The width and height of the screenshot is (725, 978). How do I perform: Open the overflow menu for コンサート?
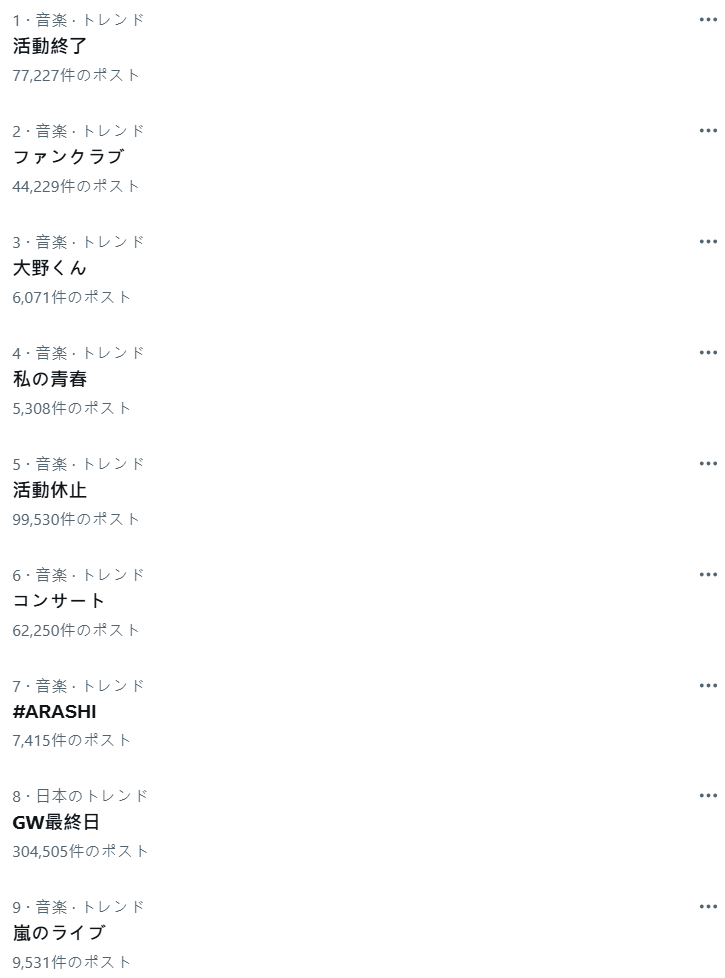[x=708, y=575]
